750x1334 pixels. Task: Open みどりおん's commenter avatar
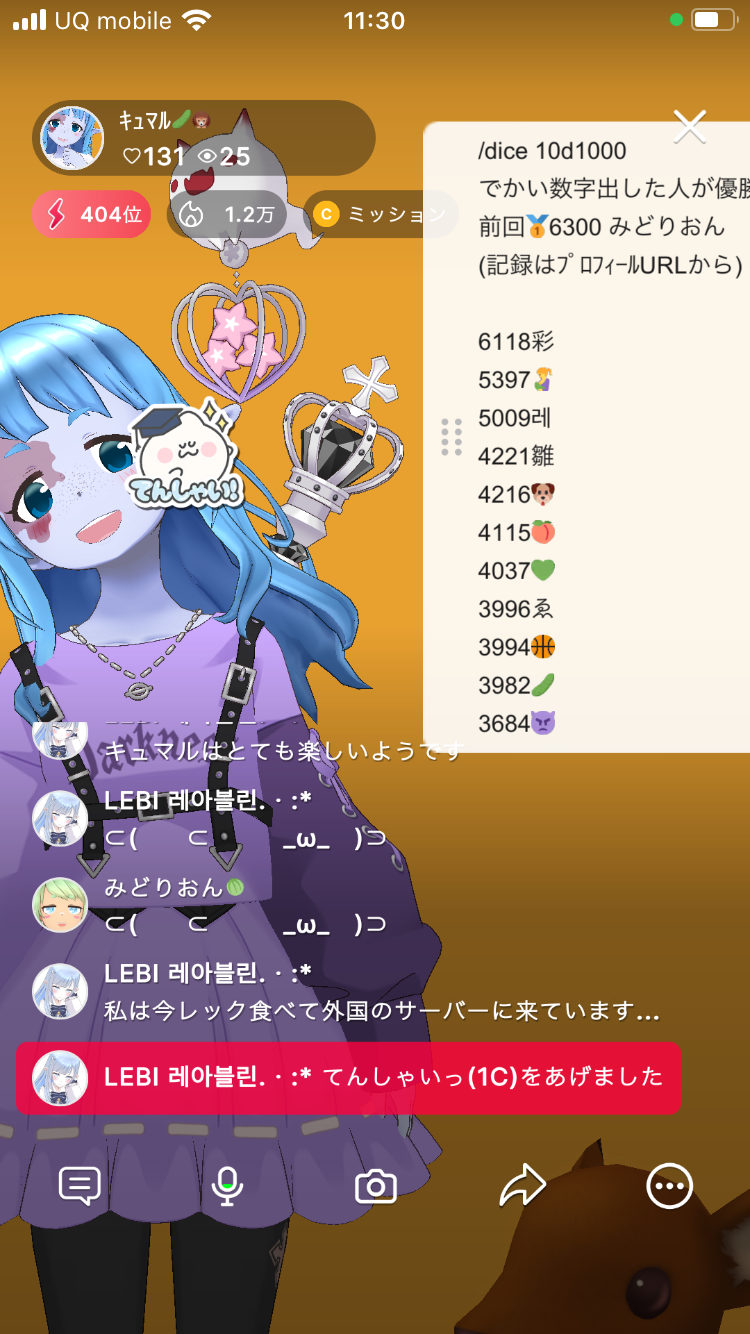point(60,905)
